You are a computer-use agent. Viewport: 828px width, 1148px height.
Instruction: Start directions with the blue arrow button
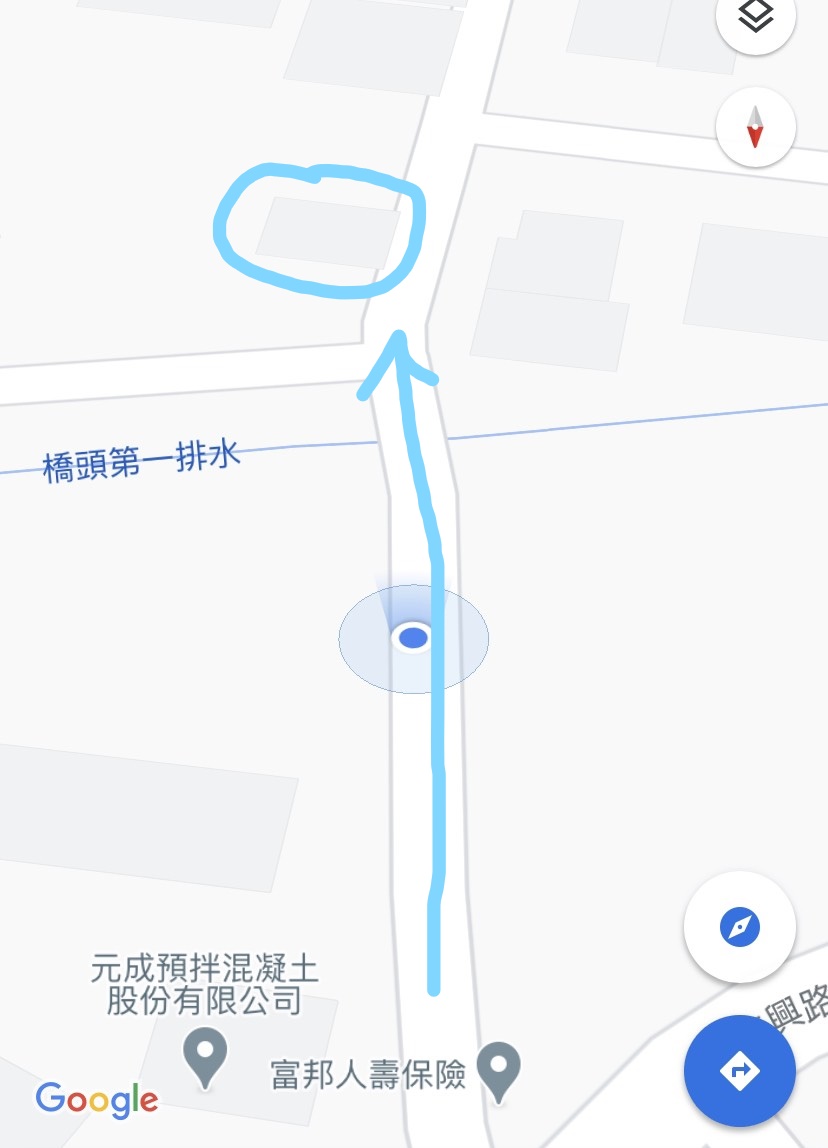739,1071
